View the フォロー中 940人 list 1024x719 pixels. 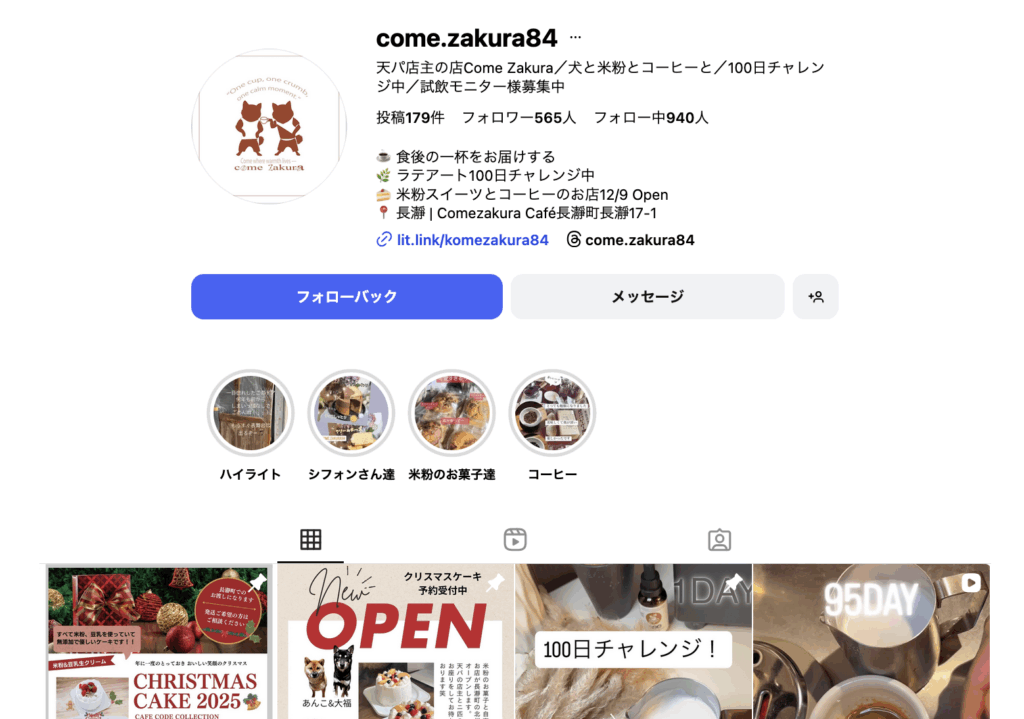651,118
